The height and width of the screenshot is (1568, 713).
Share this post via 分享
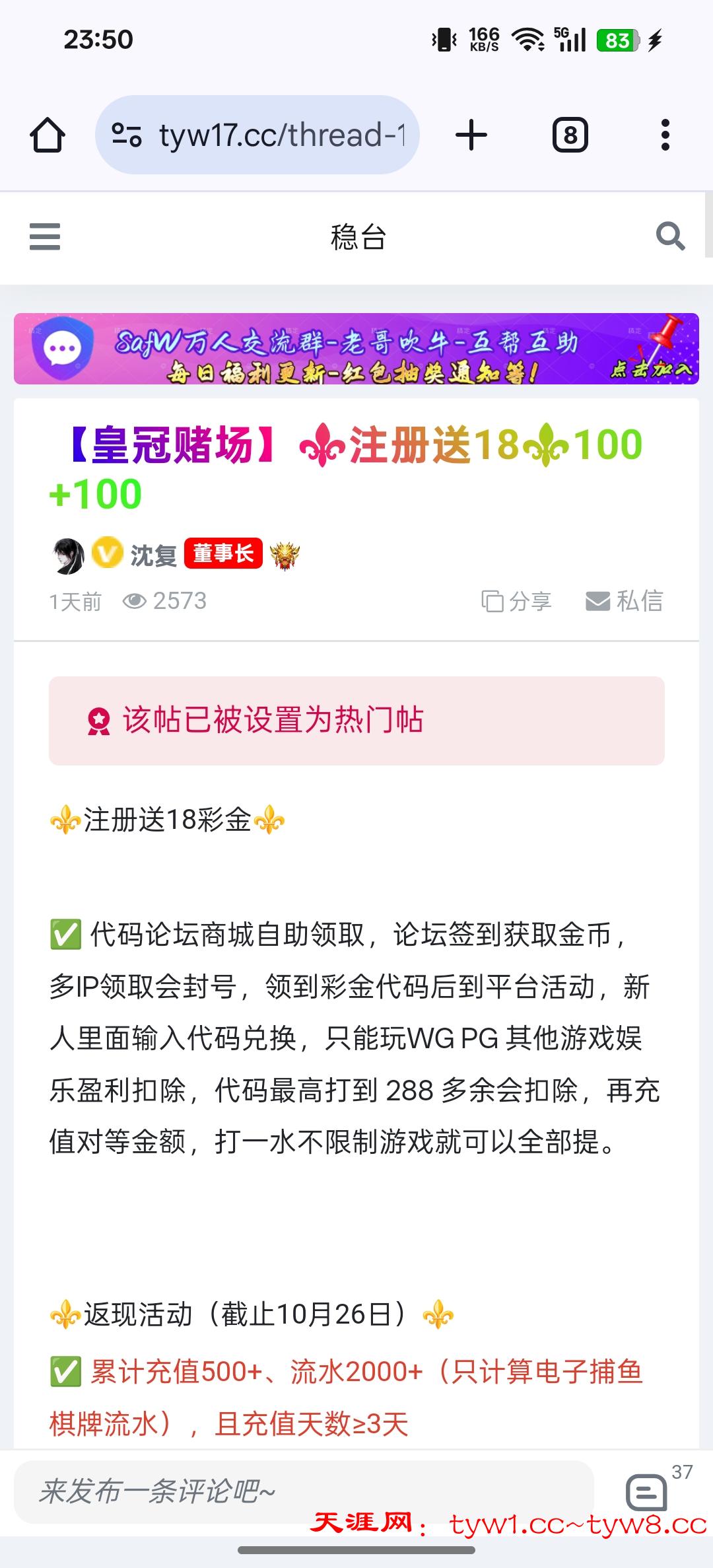coord(517,601)
